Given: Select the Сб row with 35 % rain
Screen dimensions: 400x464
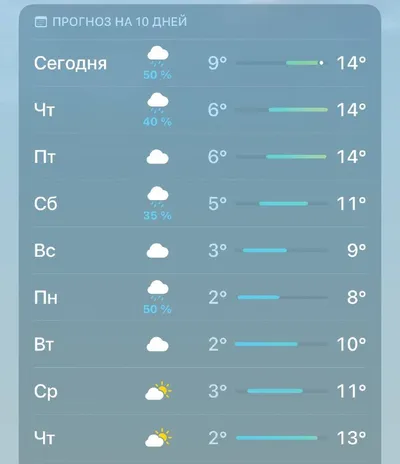Looking at the screenshot, I should 200,204.
